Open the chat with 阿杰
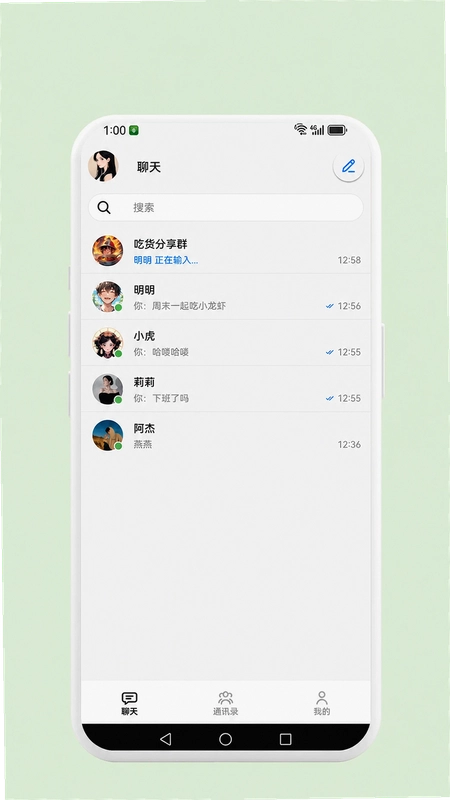This screenshot has height=800, width=450. [x=226, y=435]
